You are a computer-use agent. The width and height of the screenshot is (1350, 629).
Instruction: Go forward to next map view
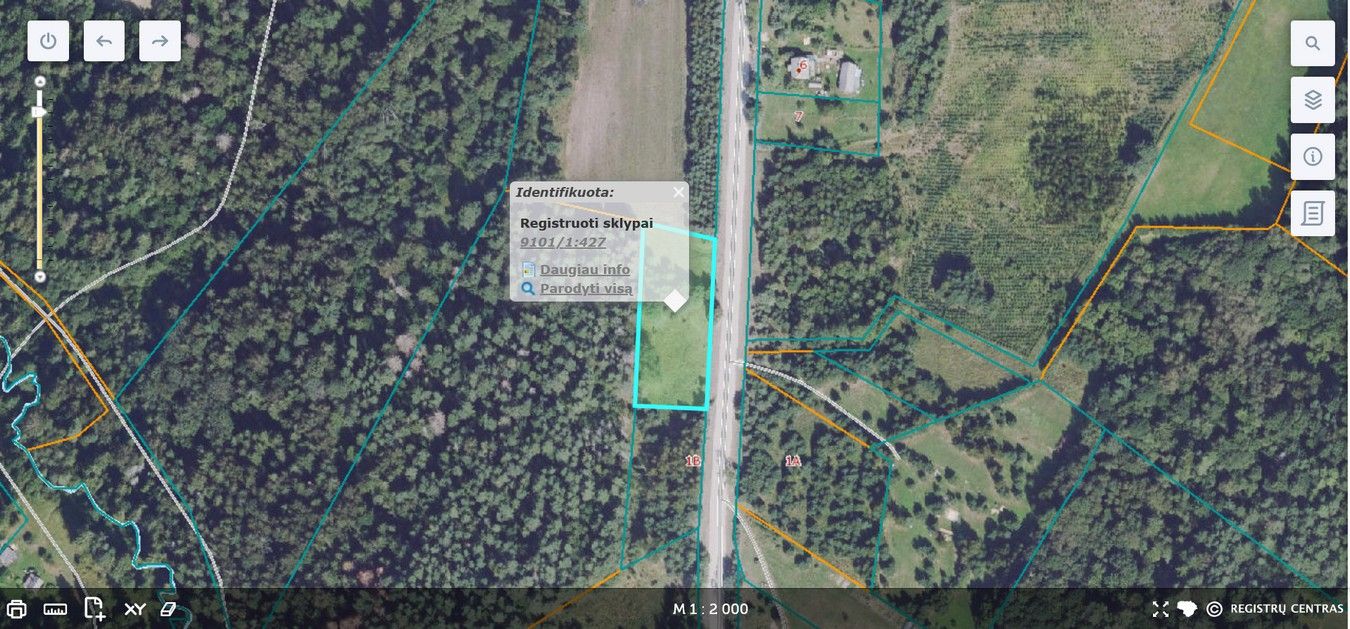pos(160,41)
